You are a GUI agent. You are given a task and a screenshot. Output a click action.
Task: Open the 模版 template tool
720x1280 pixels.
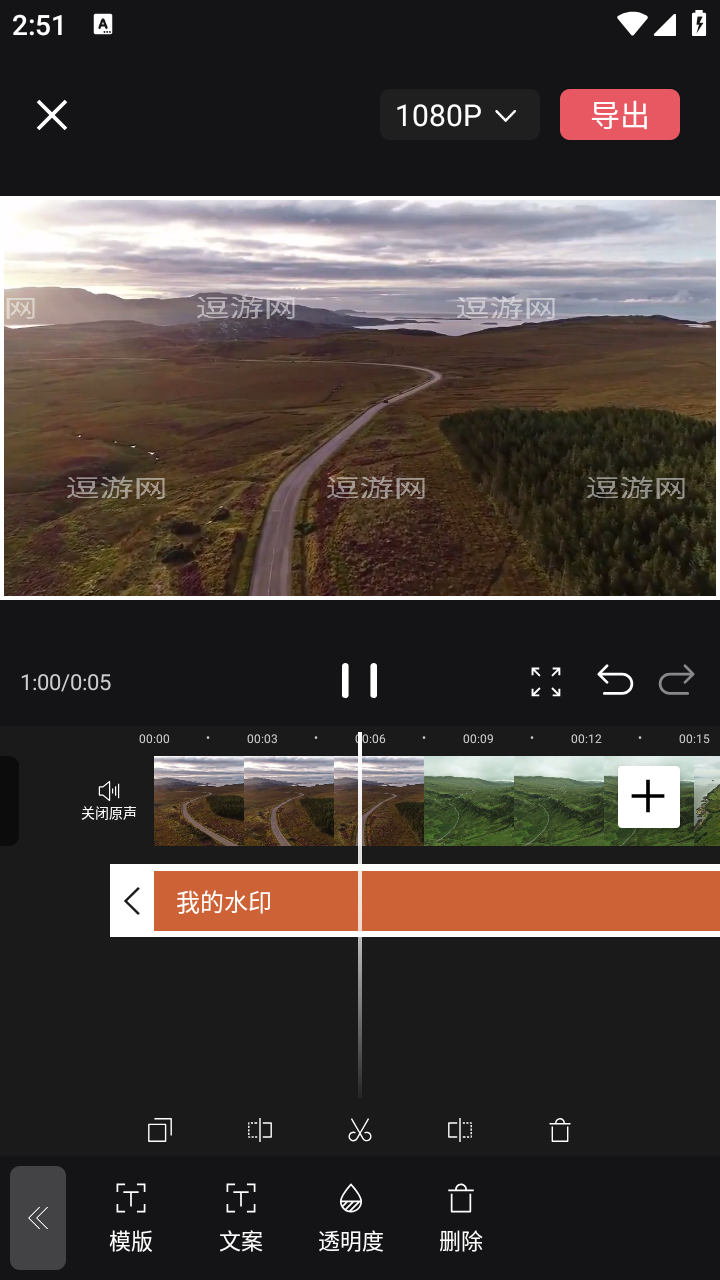(131, 1217)
